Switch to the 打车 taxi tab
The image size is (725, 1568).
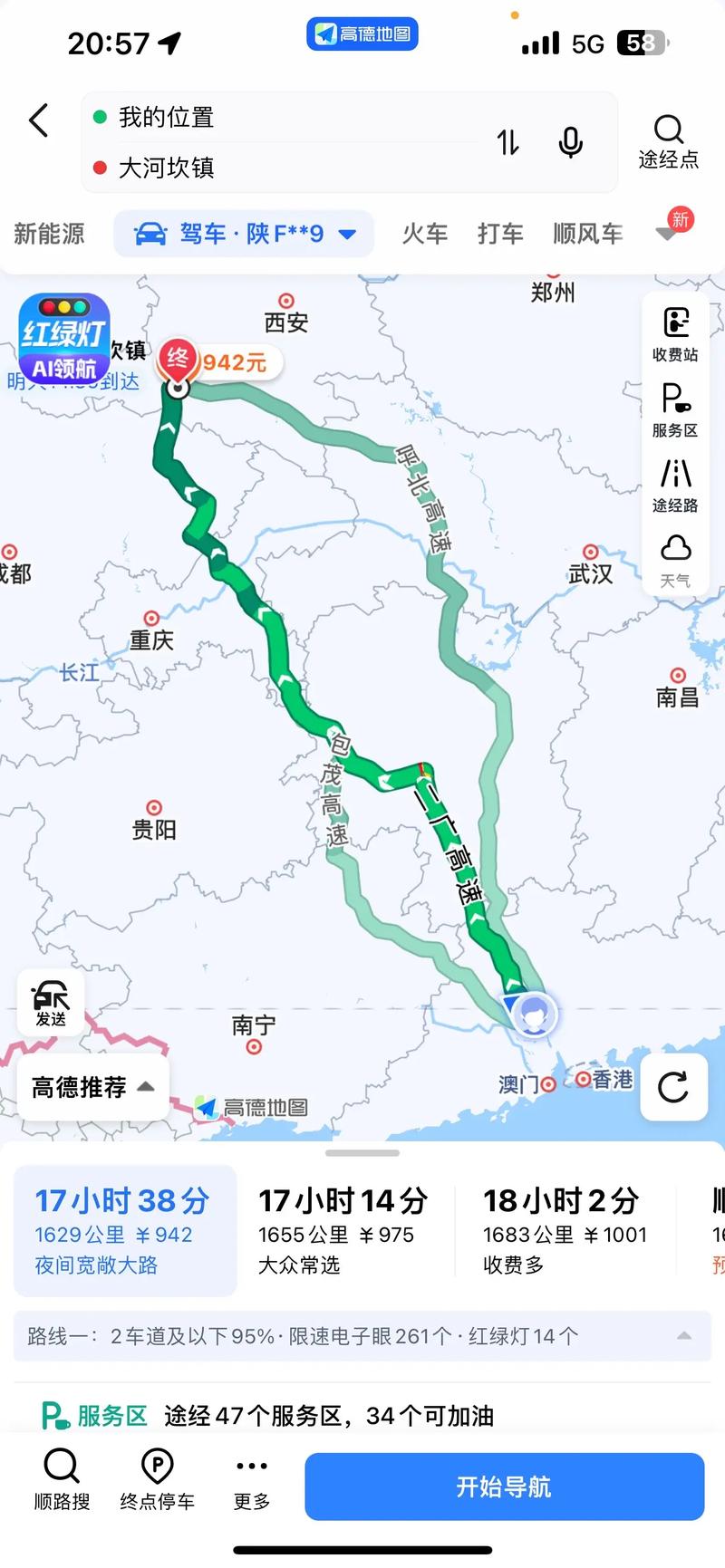point(500,233)
